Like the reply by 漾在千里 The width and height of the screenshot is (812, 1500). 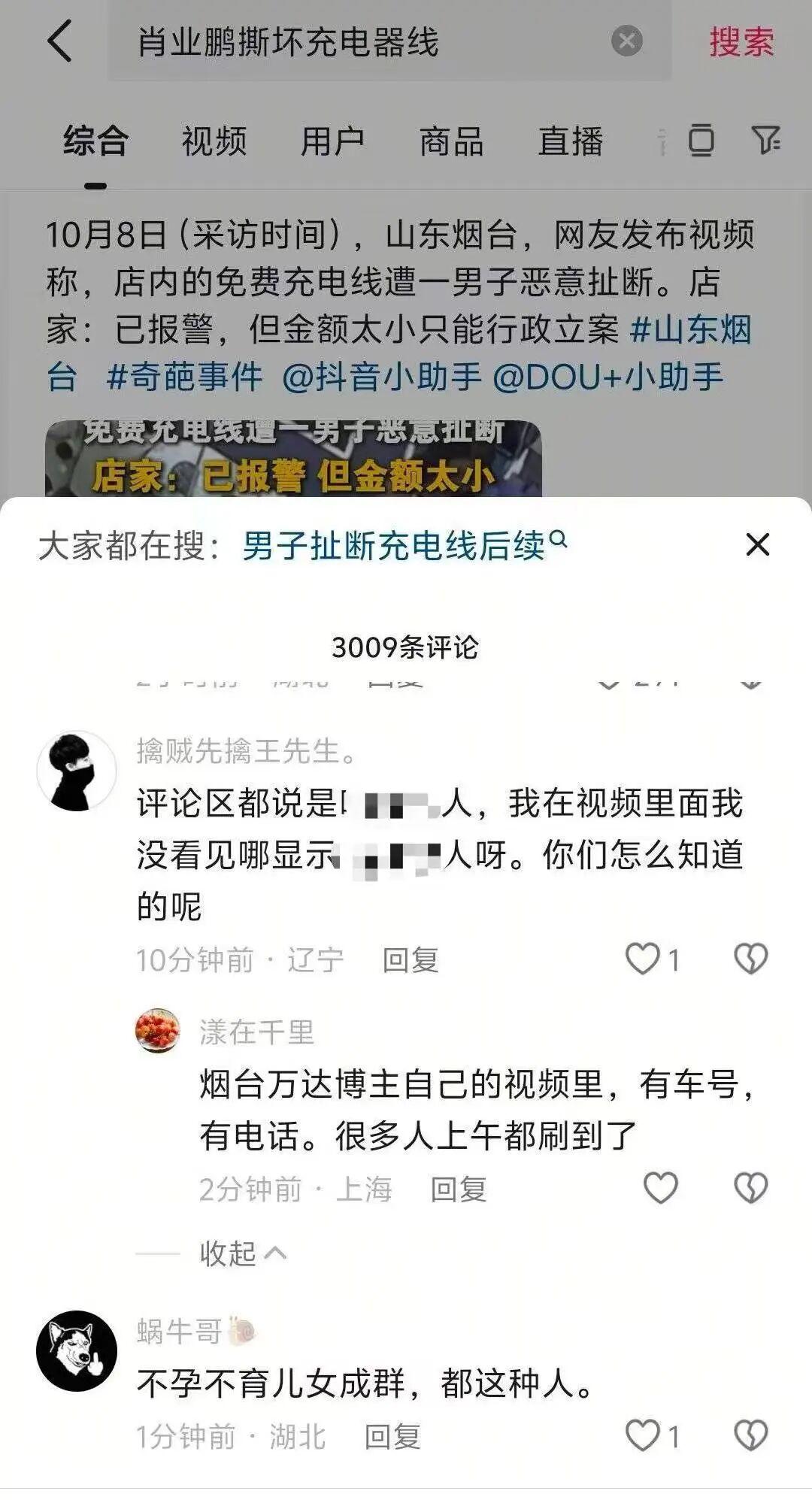[661, 1188]
